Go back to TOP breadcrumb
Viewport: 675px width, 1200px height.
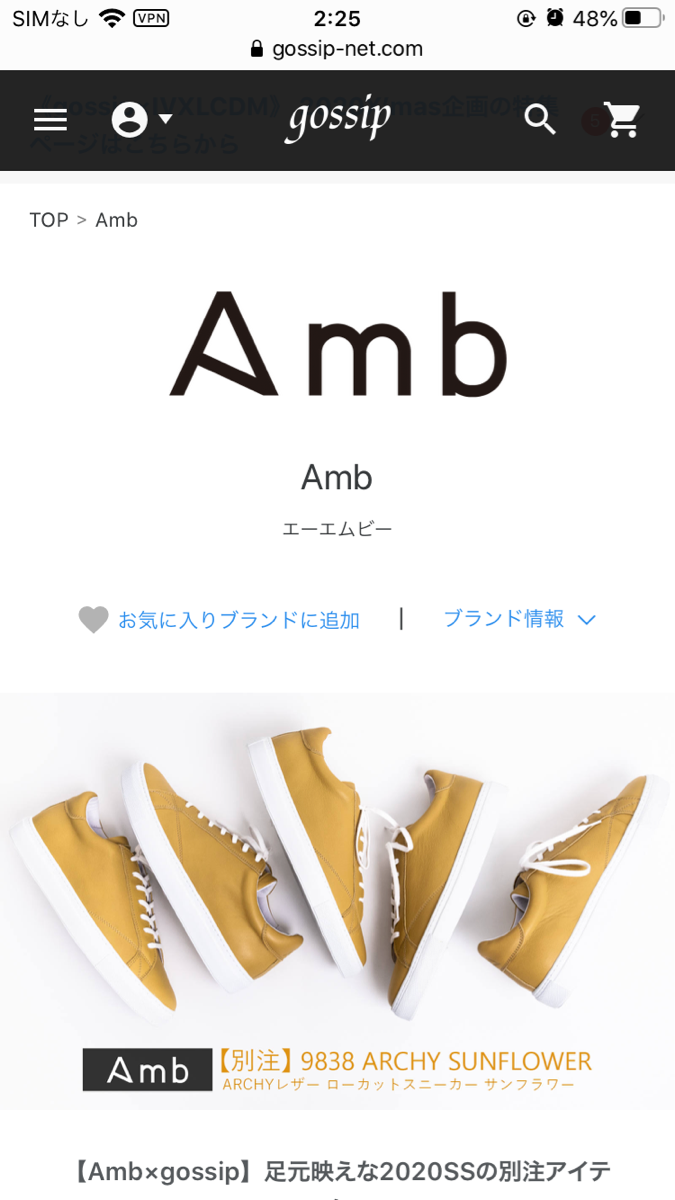pyautogui.click(x=48, y=220)
